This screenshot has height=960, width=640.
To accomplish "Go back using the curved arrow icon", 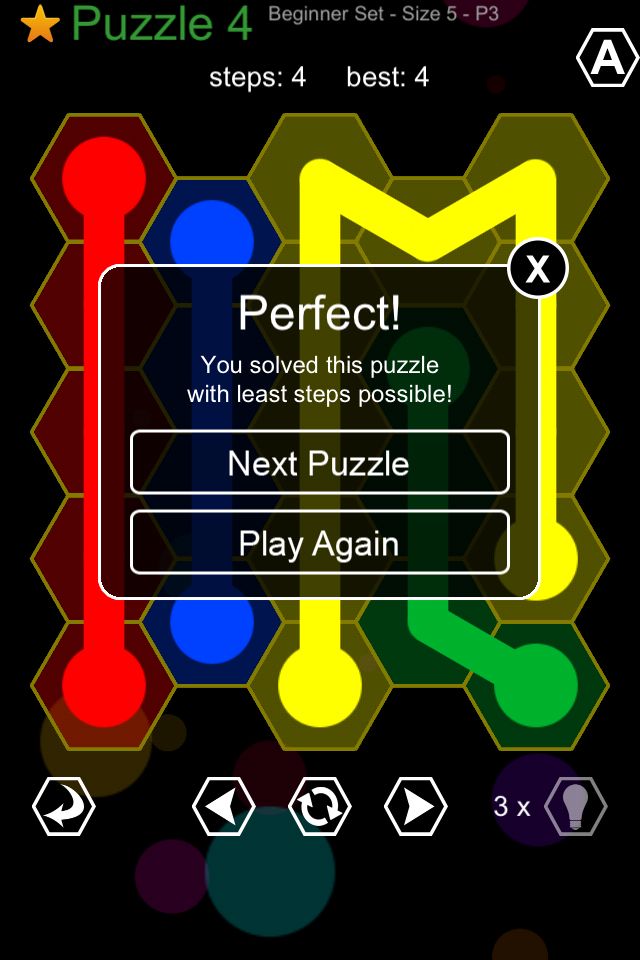I will coord(64,806).
